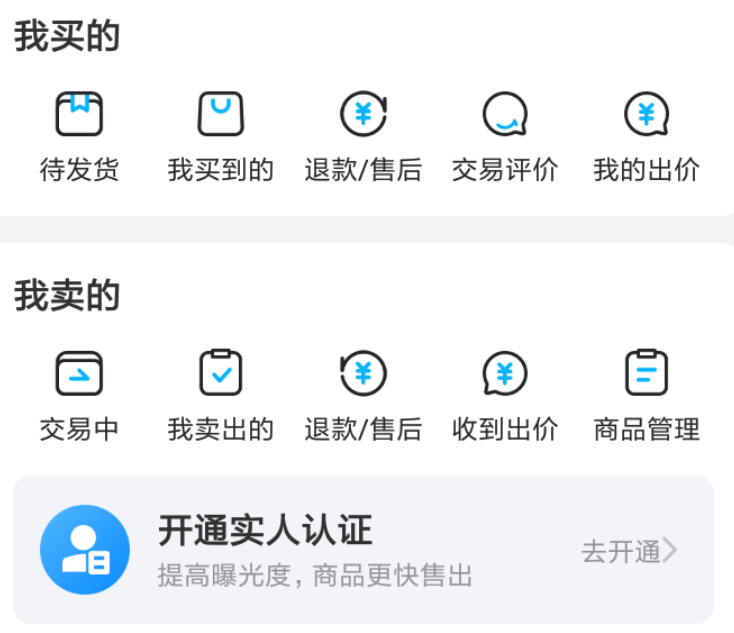This screenshot has width=734, height=633.
Task: Open 退款/售后 in the 我卖的 section
Action: point(363,395)
